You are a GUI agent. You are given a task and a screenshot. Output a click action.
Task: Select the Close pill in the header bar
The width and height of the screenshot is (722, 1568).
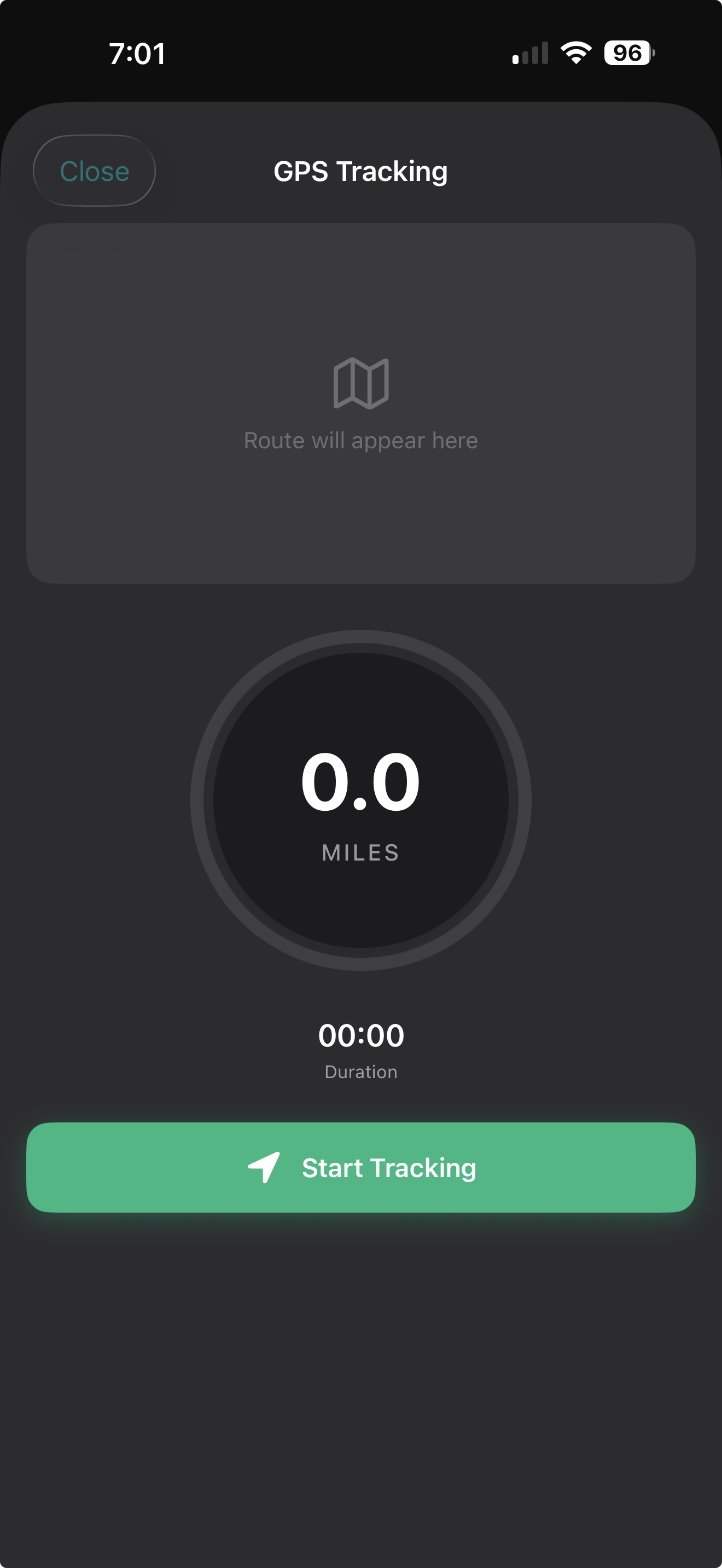pos(94,171)
